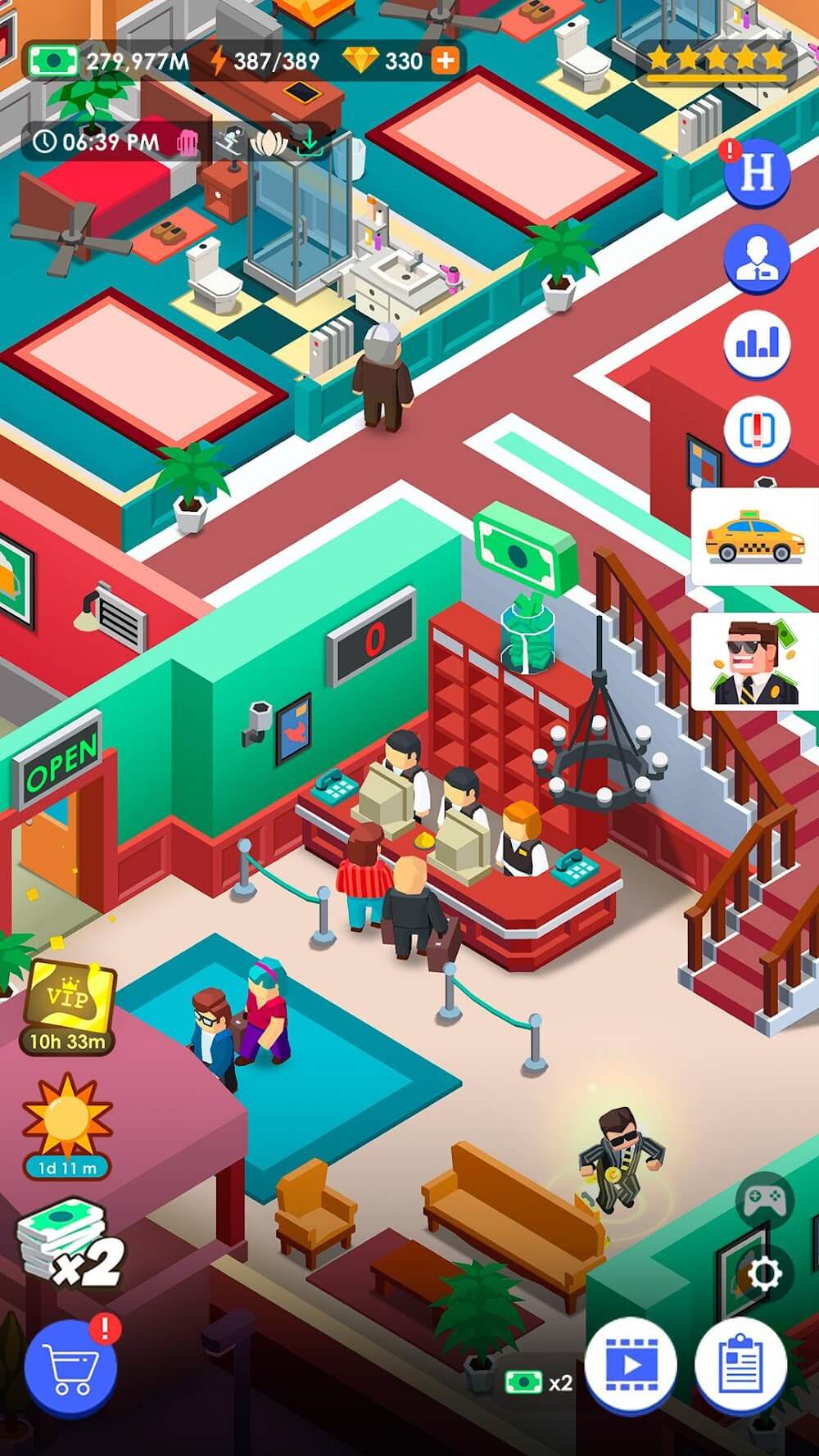Tap the yellow taxi card
Image resolution: width=819 pixels, height=1456 pixels.
754,537
